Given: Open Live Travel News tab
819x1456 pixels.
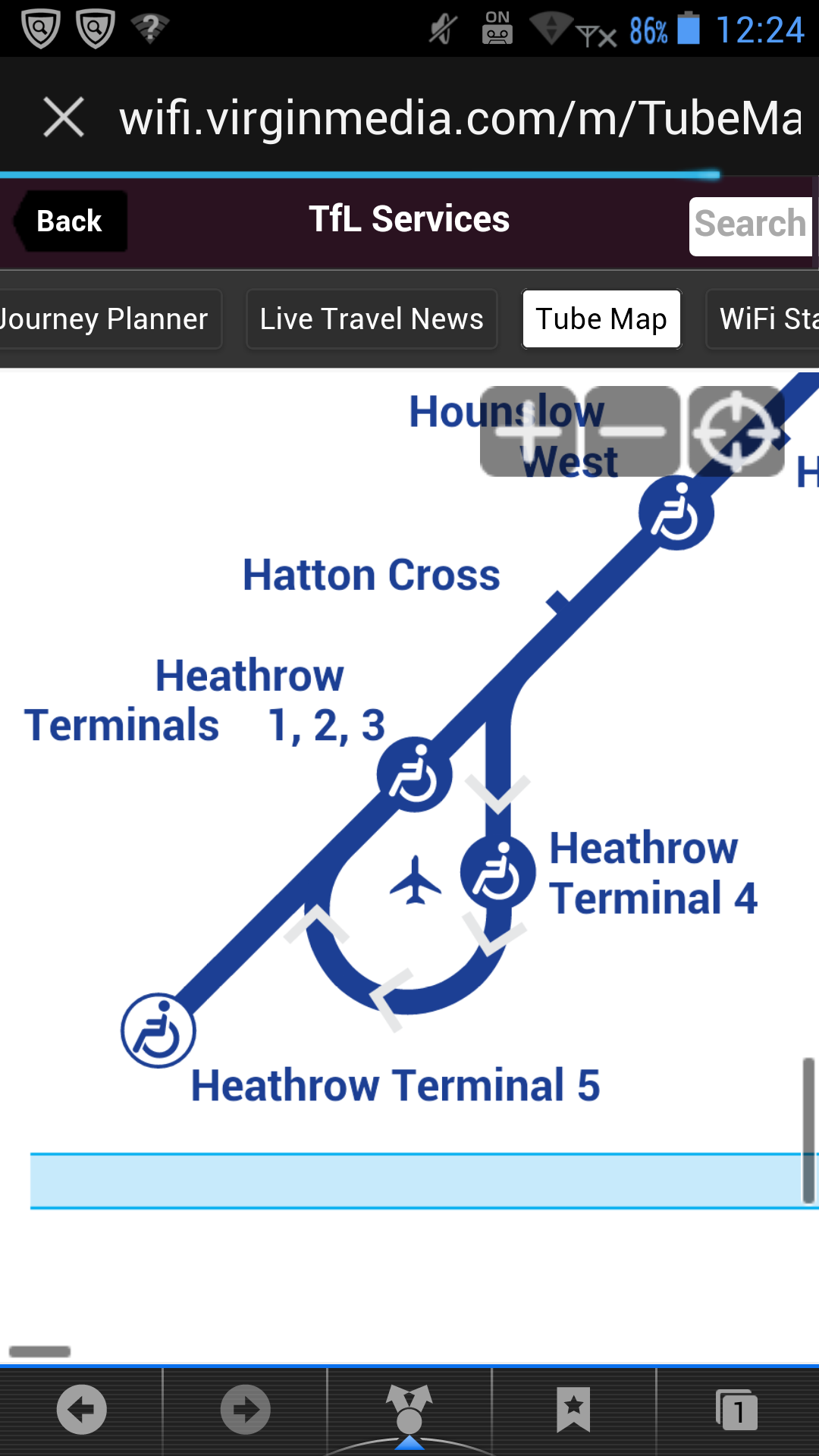Looking at the screenshot, I should (x=372, y=319).
